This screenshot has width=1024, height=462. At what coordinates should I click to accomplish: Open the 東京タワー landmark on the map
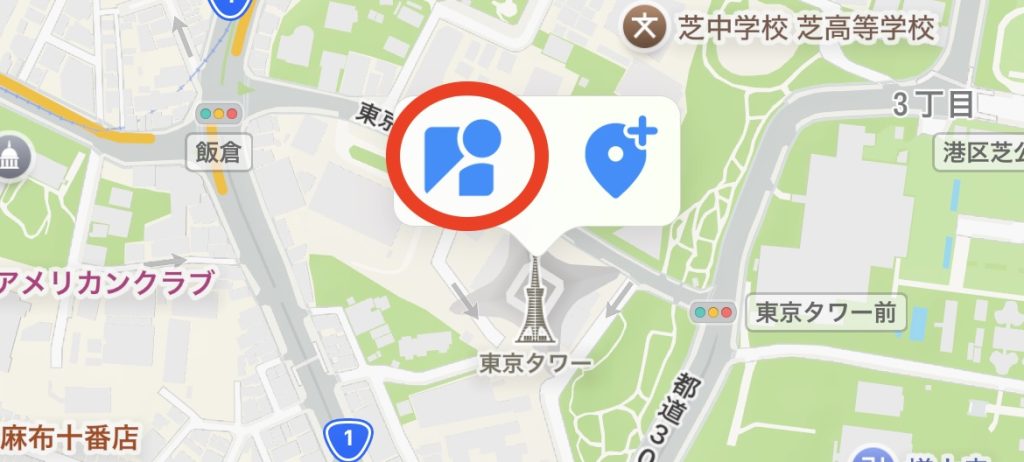[535, 300]
